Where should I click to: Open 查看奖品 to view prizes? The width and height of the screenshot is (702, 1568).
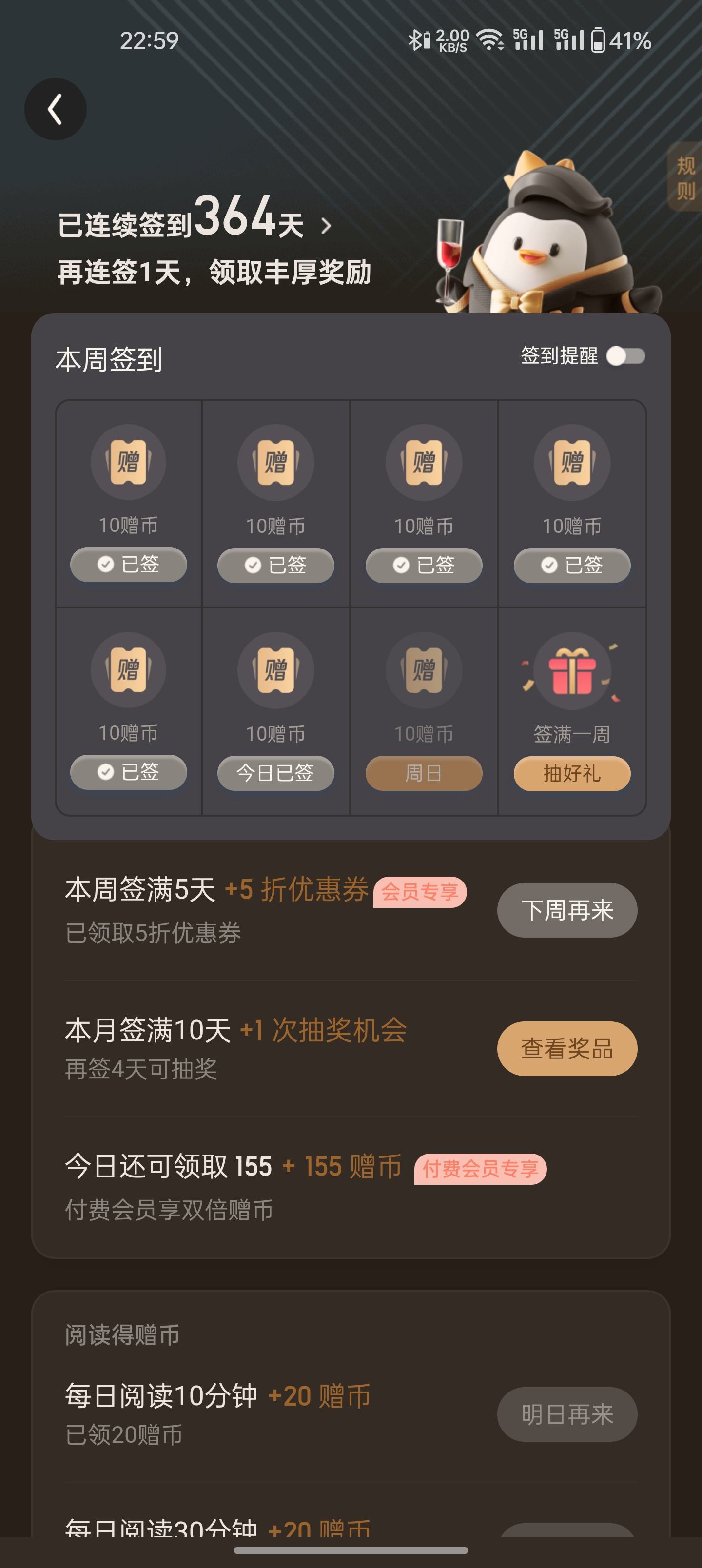tap(567, 1048)
